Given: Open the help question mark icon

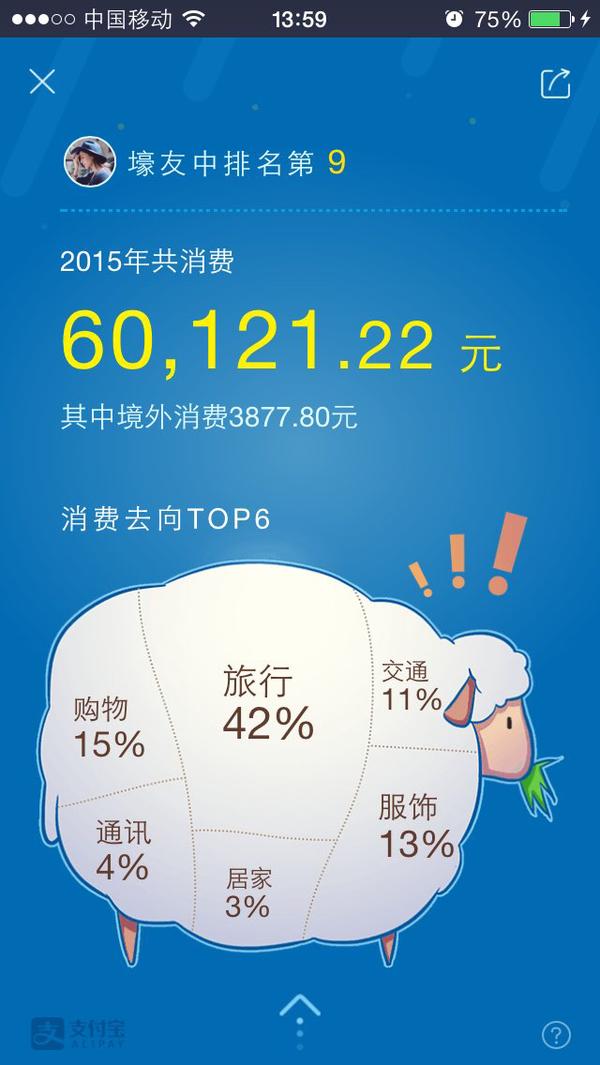Looking at the screenshot, I should tap(556, 1035).
